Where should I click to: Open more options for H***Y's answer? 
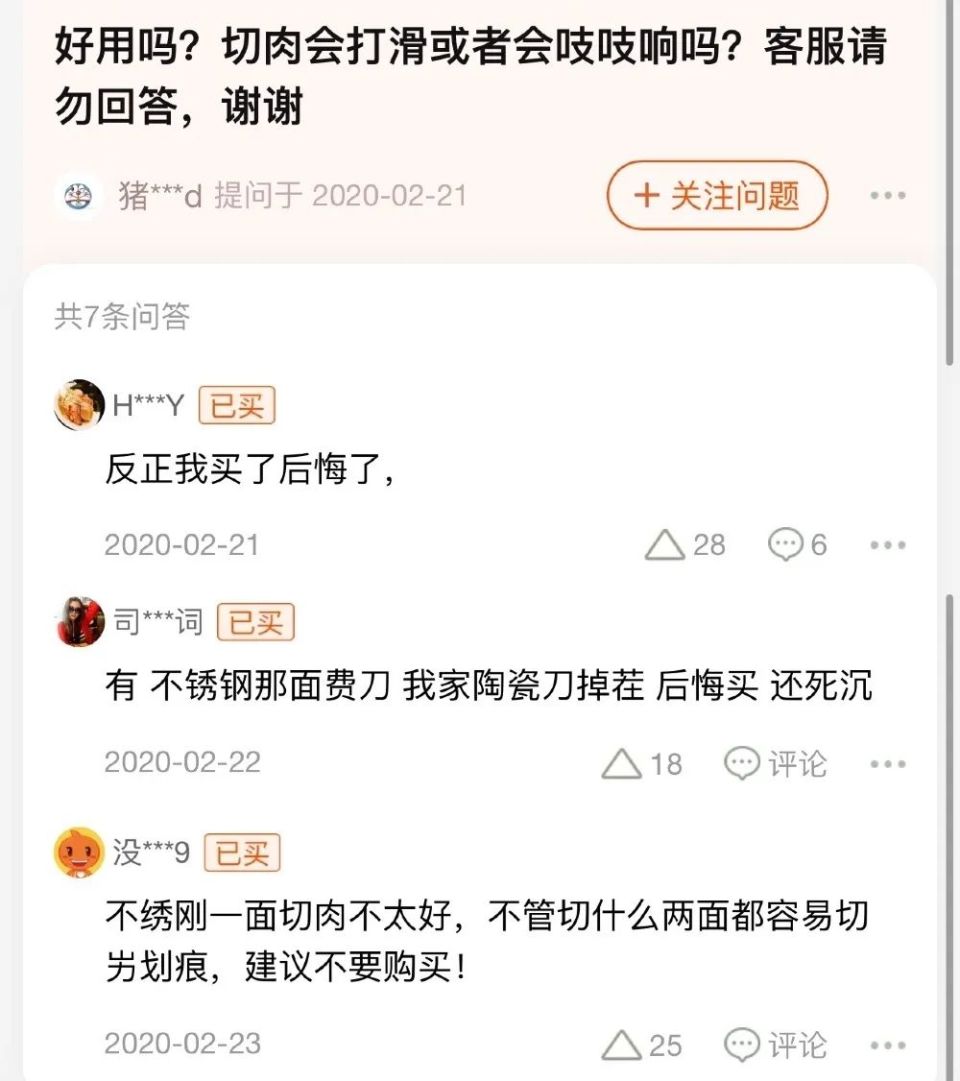(888, 545)
